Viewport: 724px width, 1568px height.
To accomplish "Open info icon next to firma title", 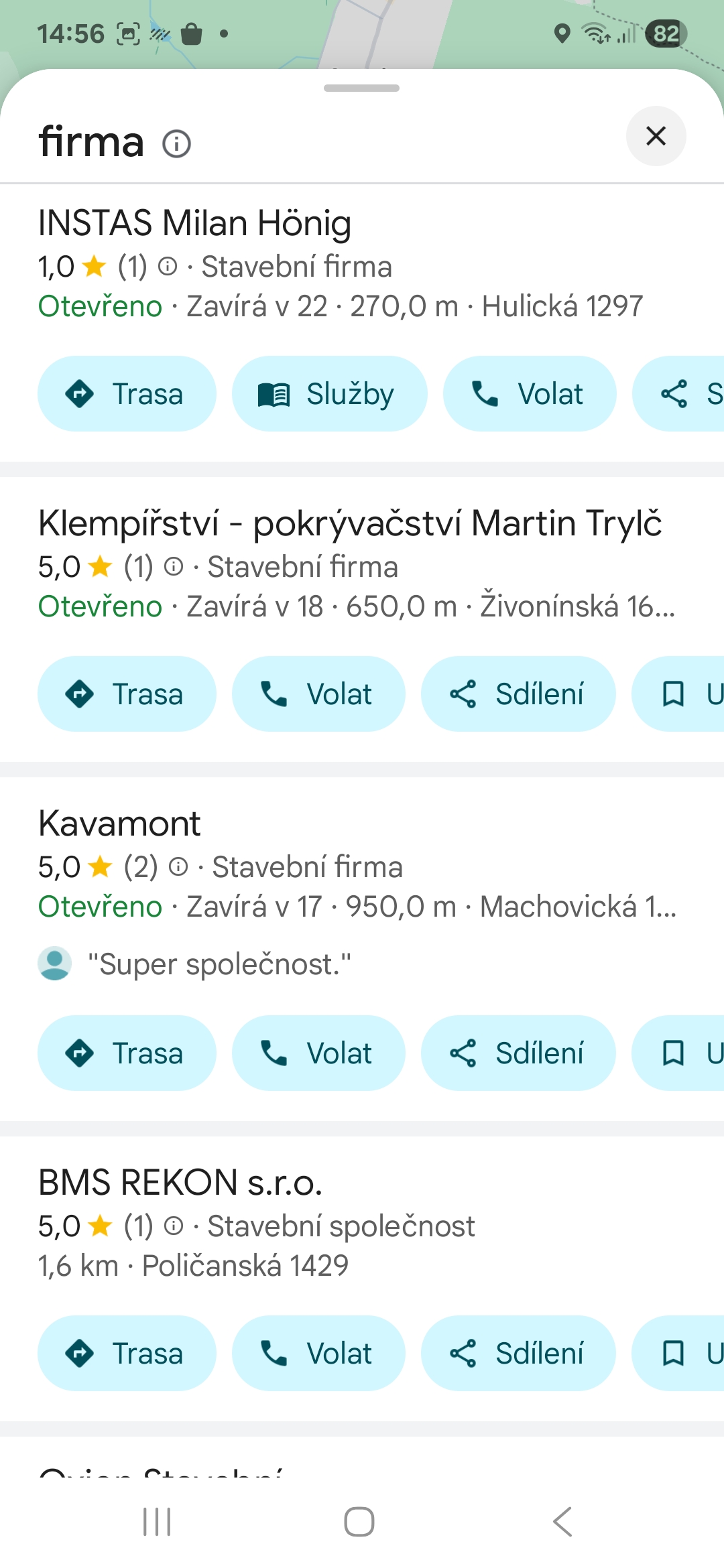I will (x=177, y=143).
